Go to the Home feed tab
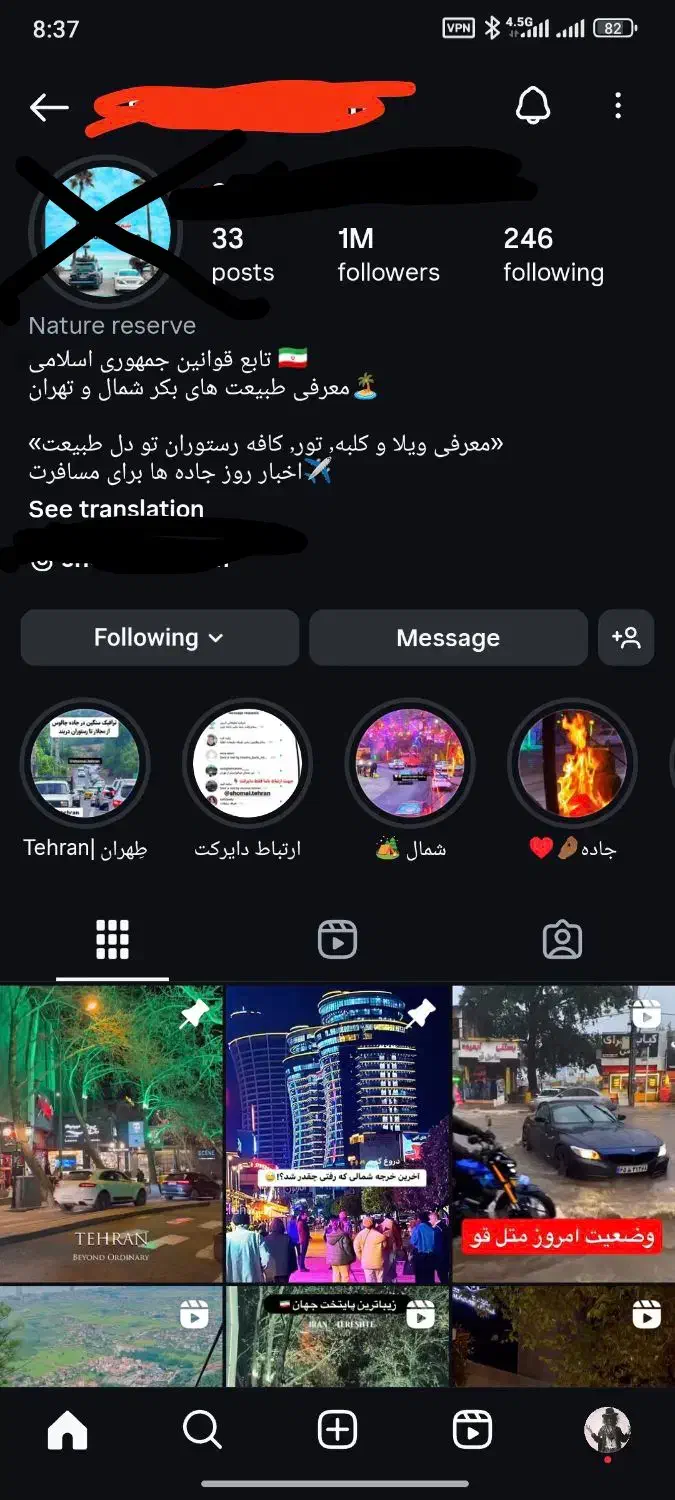Viewport: 675px width, 1500px height. tap(68, 1431)
